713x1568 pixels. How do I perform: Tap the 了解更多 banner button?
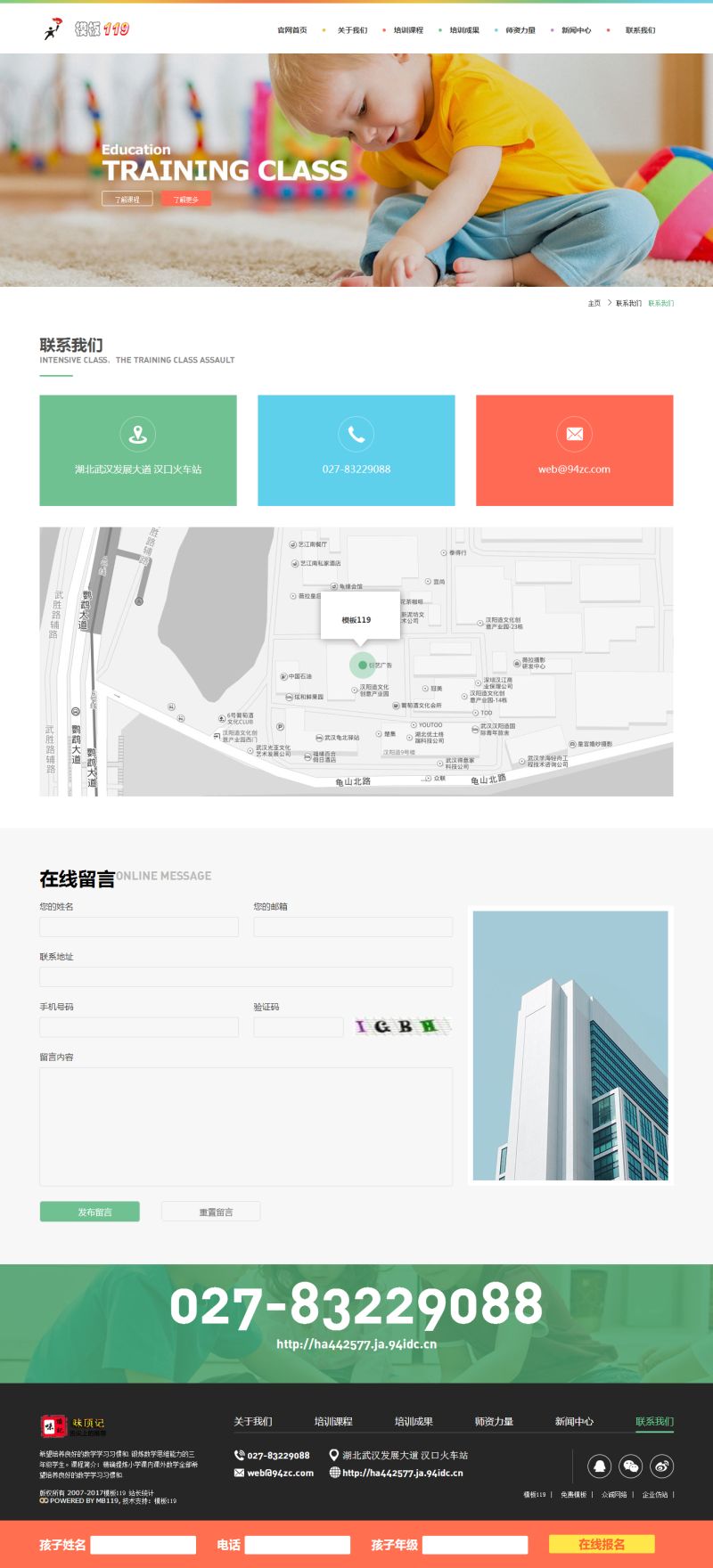(x=186, y=199)
